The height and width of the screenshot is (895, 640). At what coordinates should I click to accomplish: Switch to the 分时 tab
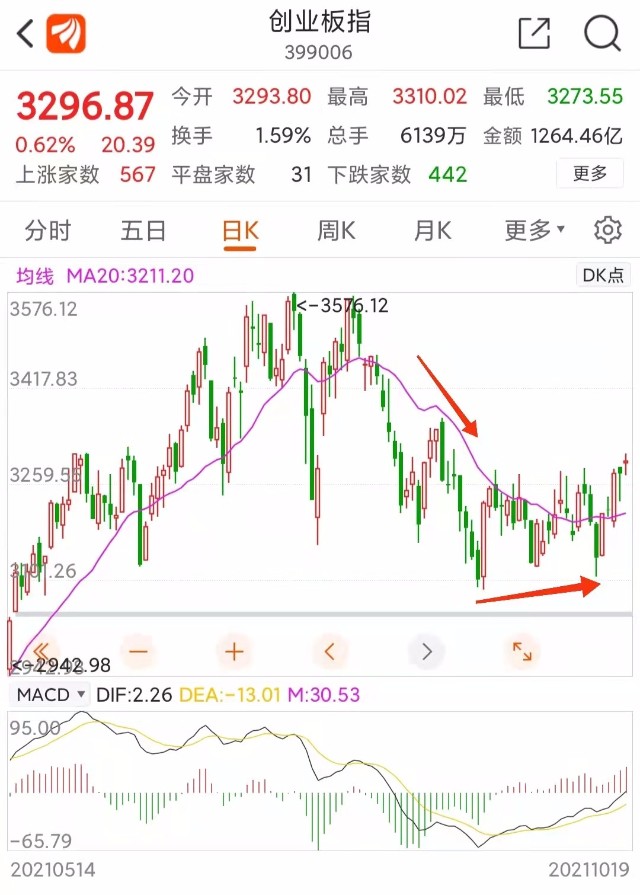click(48, 231)
